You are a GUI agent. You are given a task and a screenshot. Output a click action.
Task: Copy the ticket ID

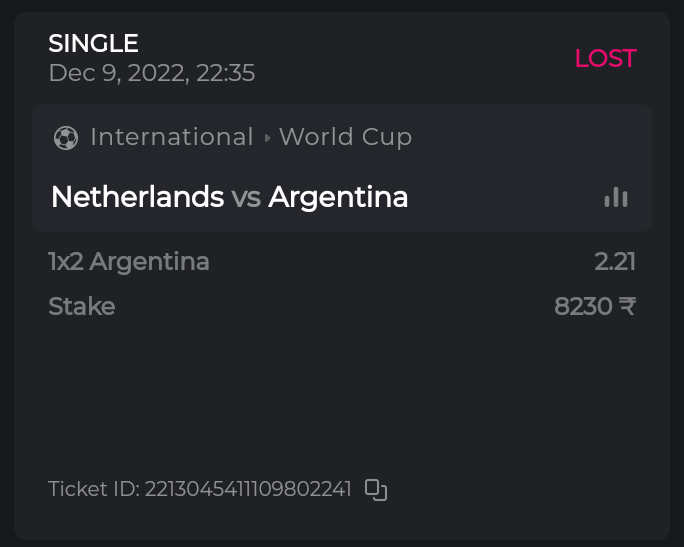[x=375, y=489]
